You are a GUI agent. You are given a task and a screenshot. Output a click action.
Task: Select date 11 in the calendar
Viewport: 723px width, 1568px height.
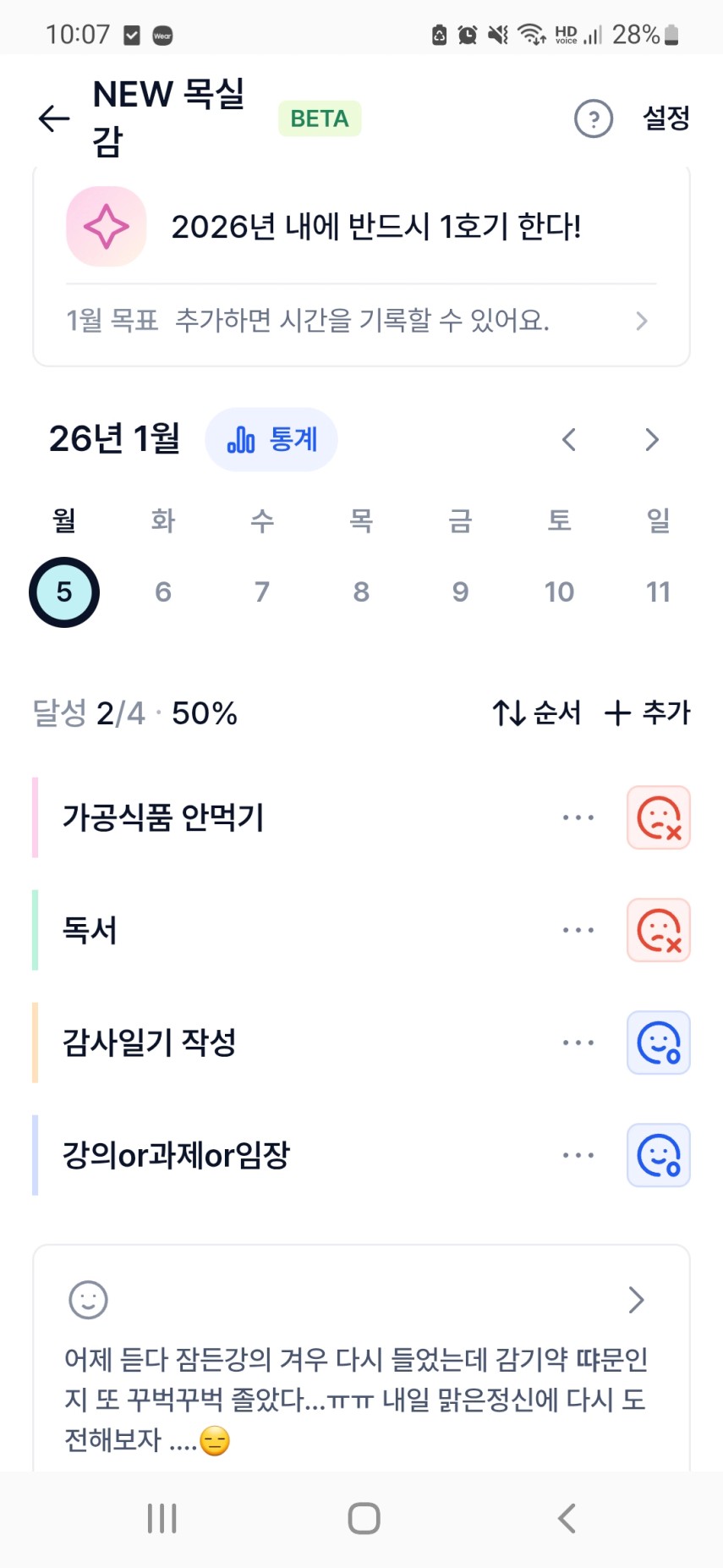coord(658,591)
